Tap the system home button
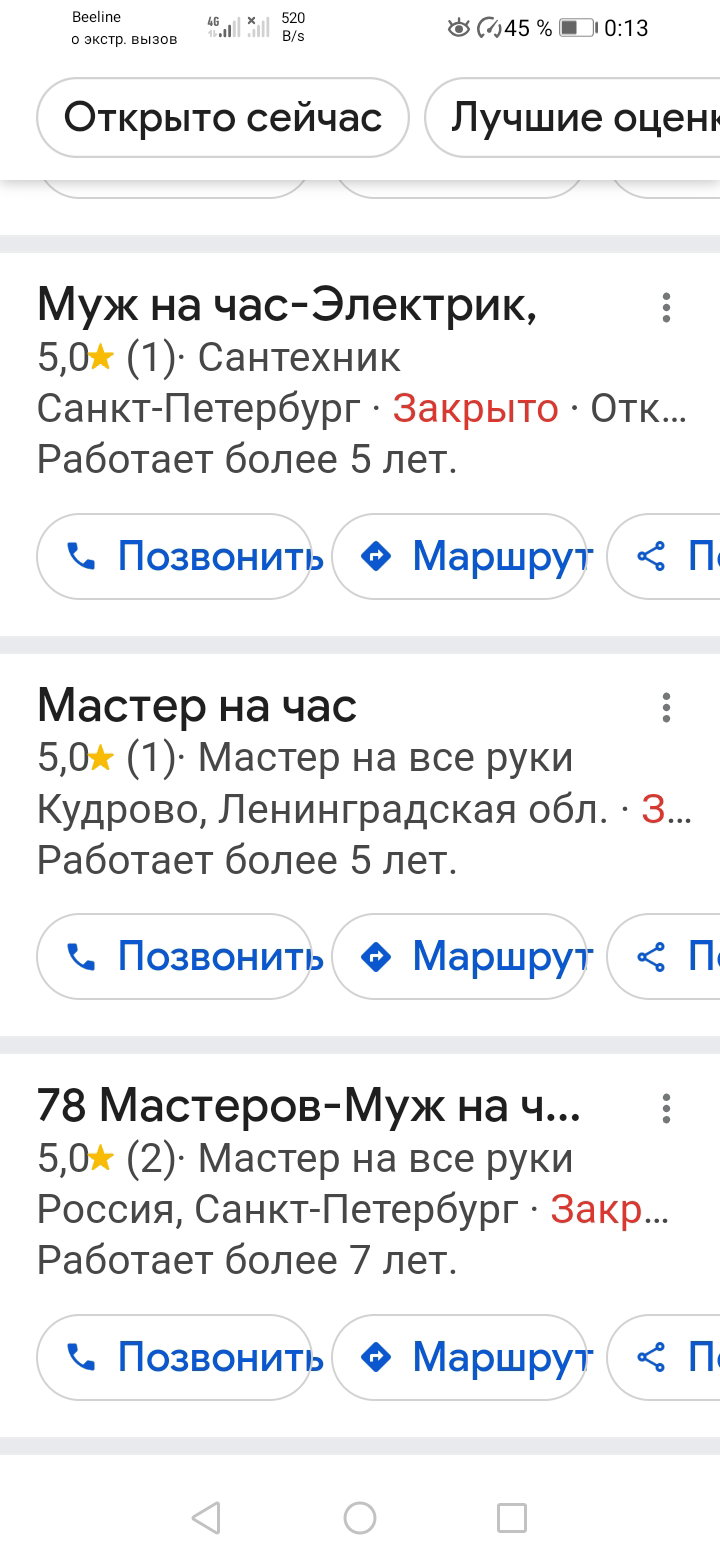Viewport: 720px width, 1560px height. point(360,1518)
